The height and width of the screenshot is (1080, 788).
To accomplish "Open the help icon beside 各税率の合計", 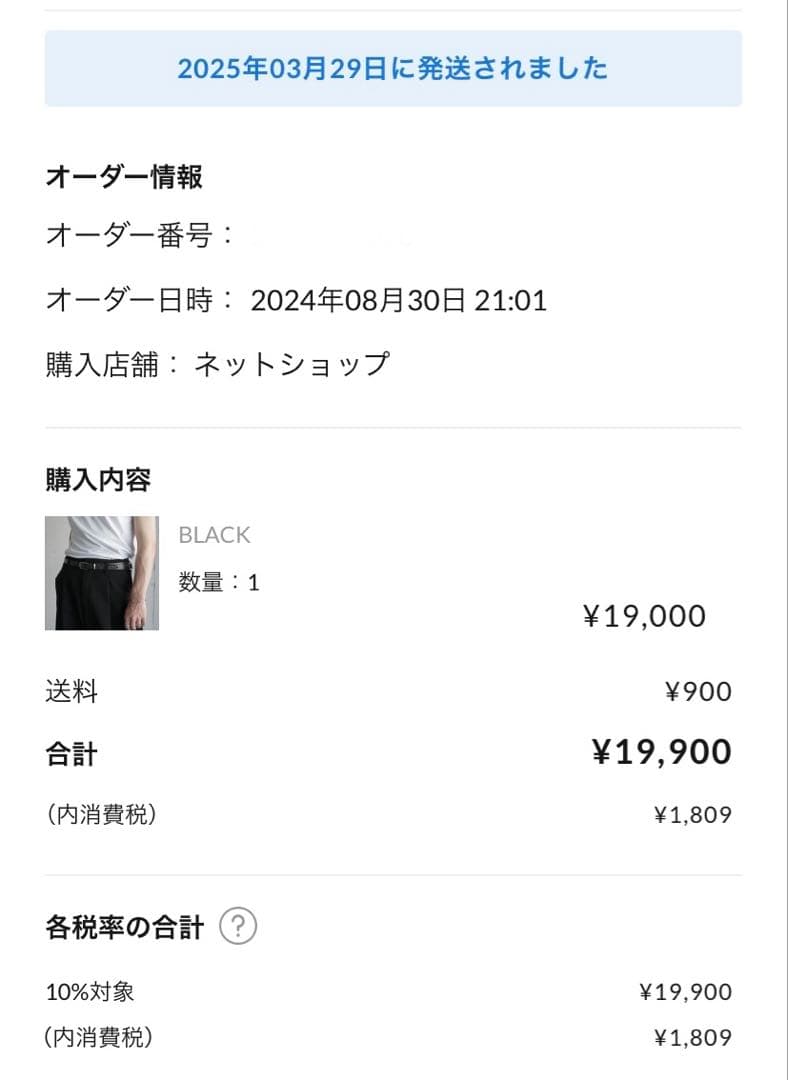I will 237,927.
